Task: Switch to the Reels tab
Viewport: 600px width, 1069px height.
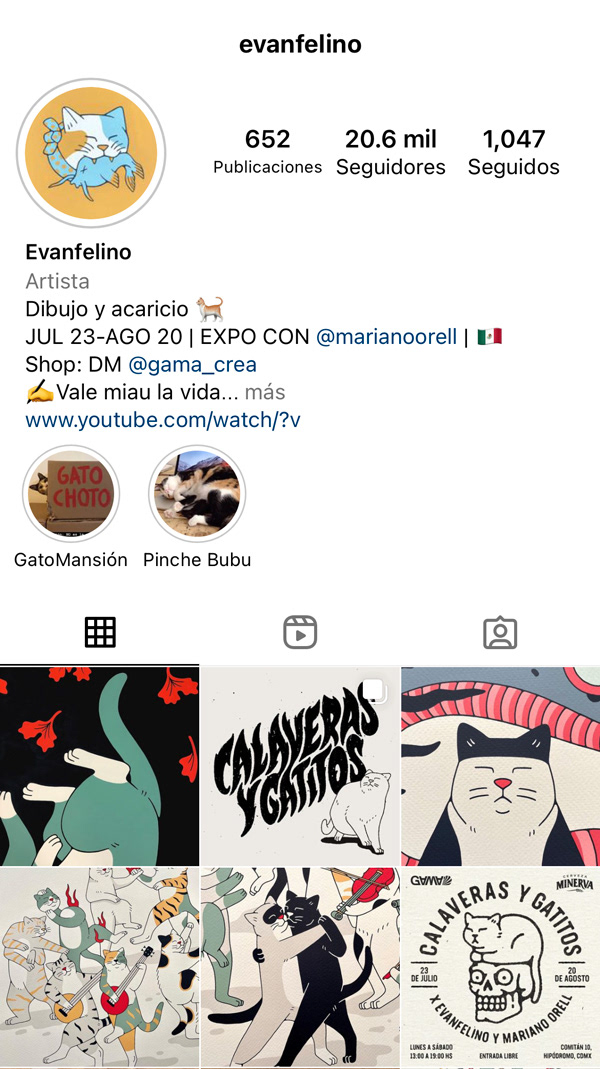Action: click(x=300, y=632)
